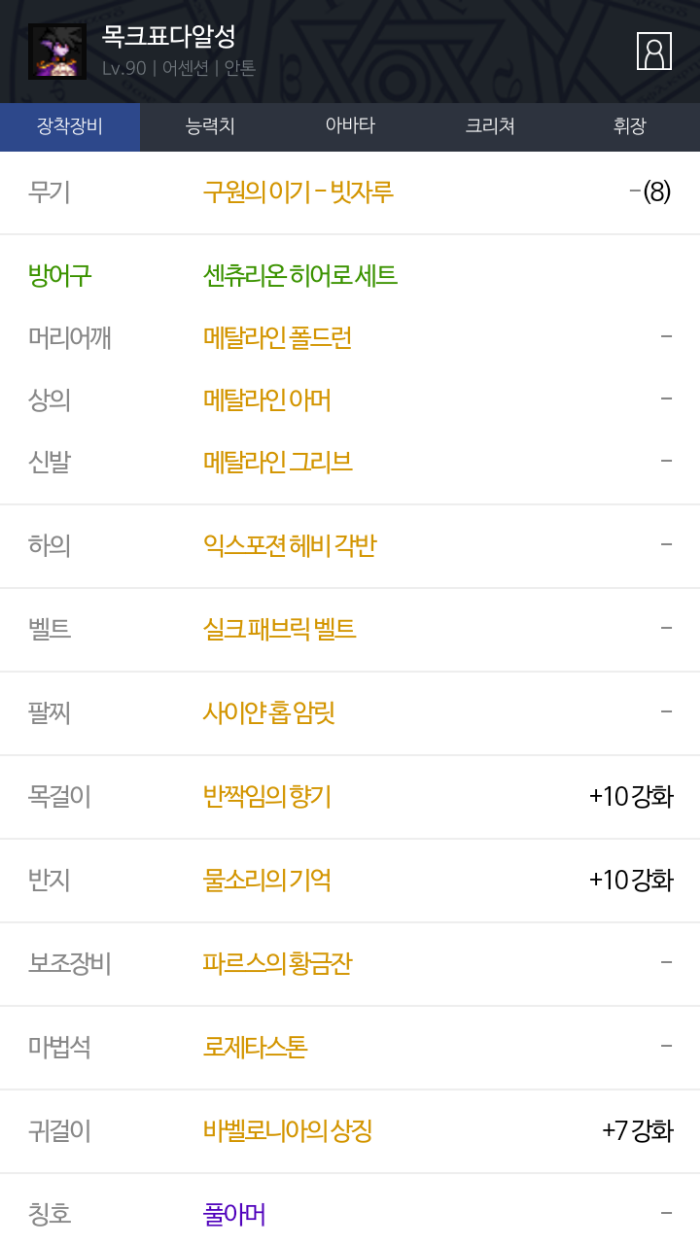Image resolution: width=700 pixels, height=1244 pixels.
Task: Open the 물소리의 기억 ring
Action: coord(267,880)
